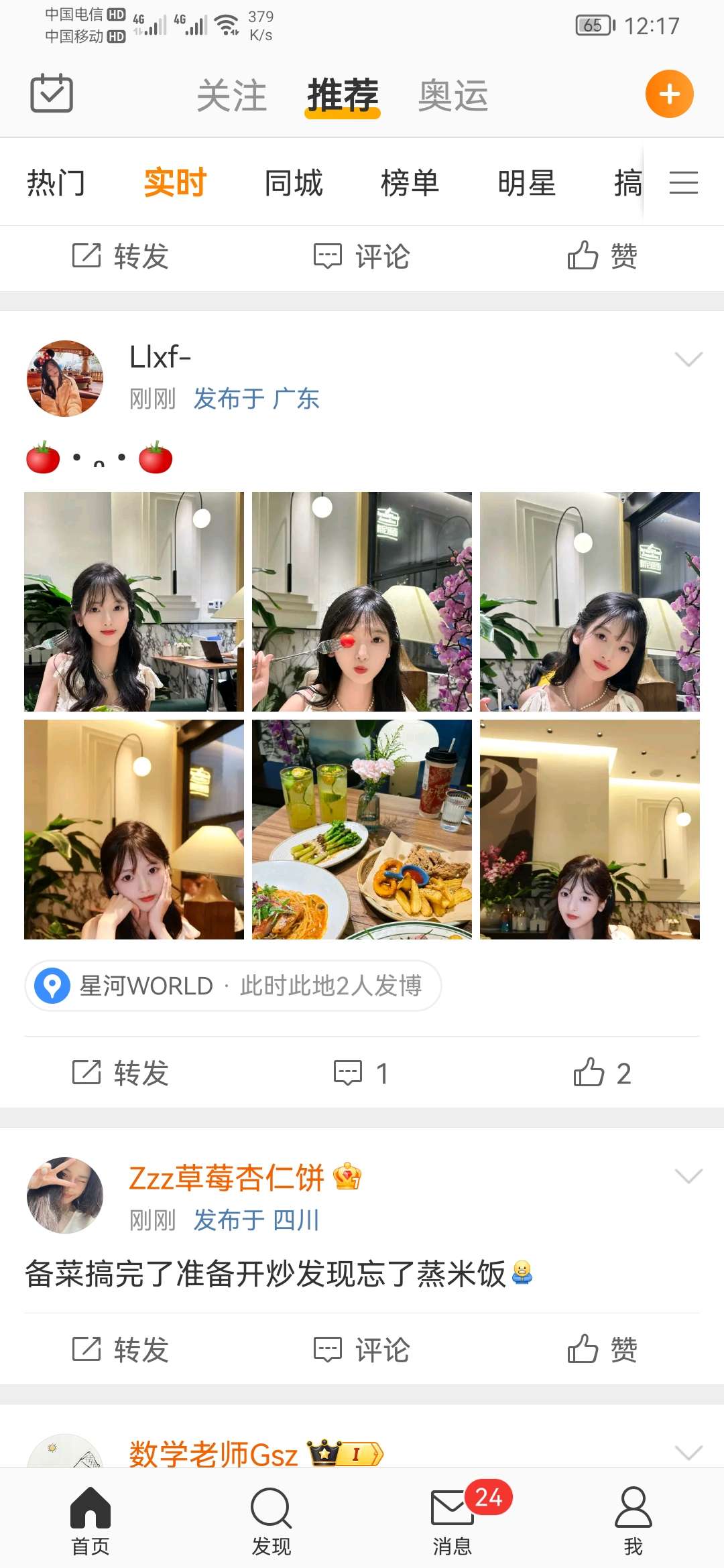Like Llxf-'s post
The image size is (724, 1568).
point(602,1073)
